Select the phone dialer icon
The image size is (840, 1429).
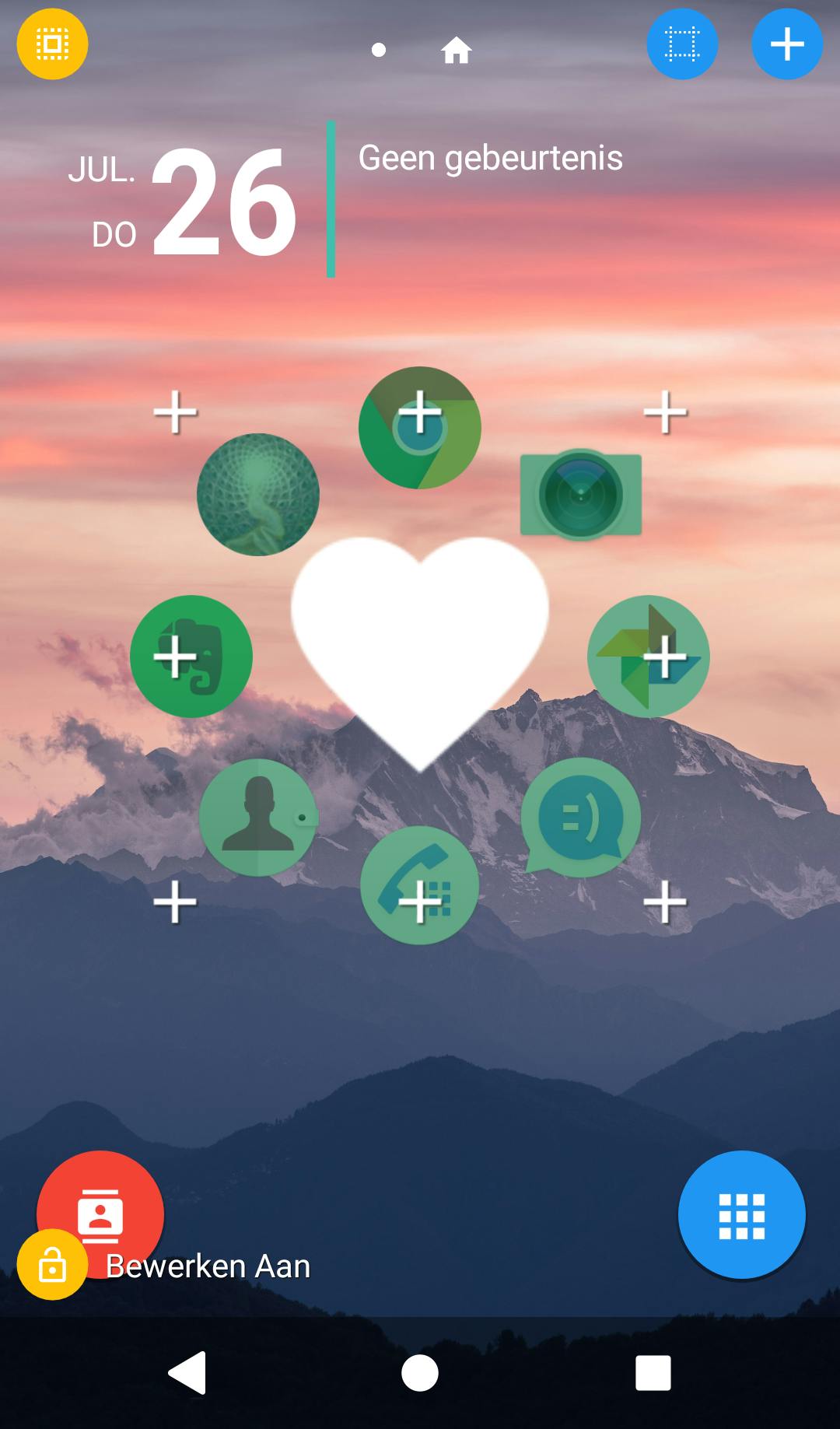click(420, 885)
